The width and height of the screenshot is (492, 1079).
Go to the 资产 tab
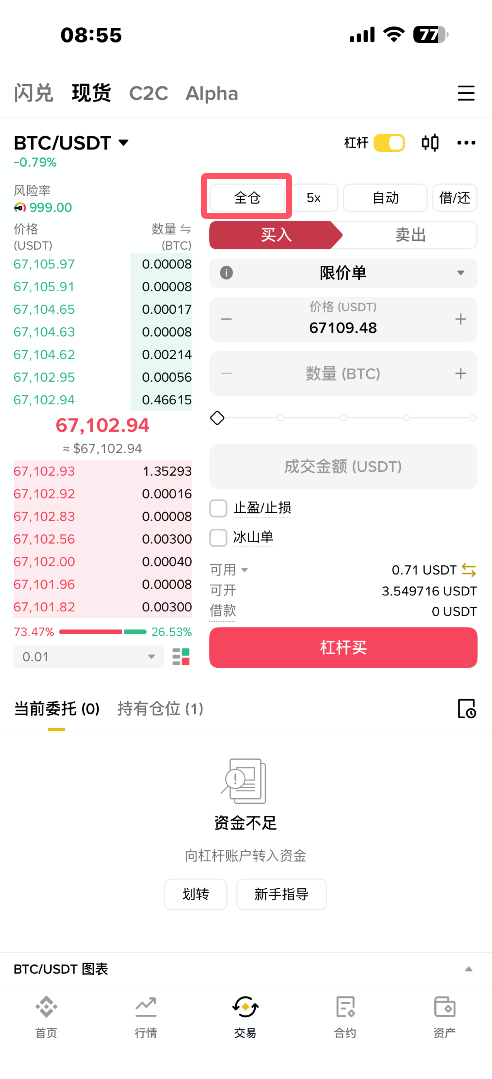(x=445, y=1017)
